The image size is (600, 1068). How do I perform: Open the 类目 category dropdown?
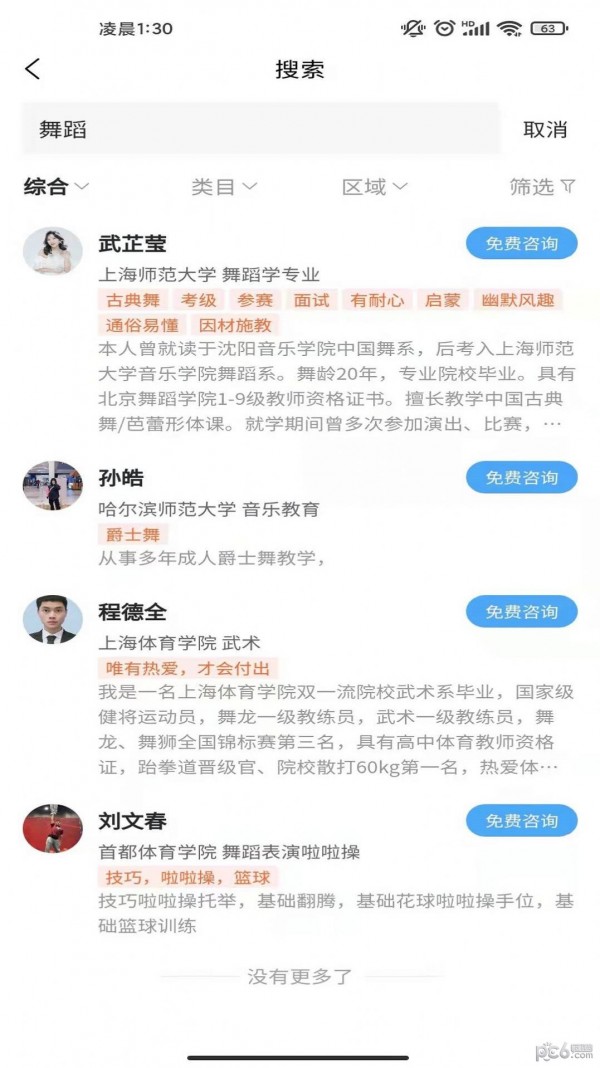tap(224, 186)
